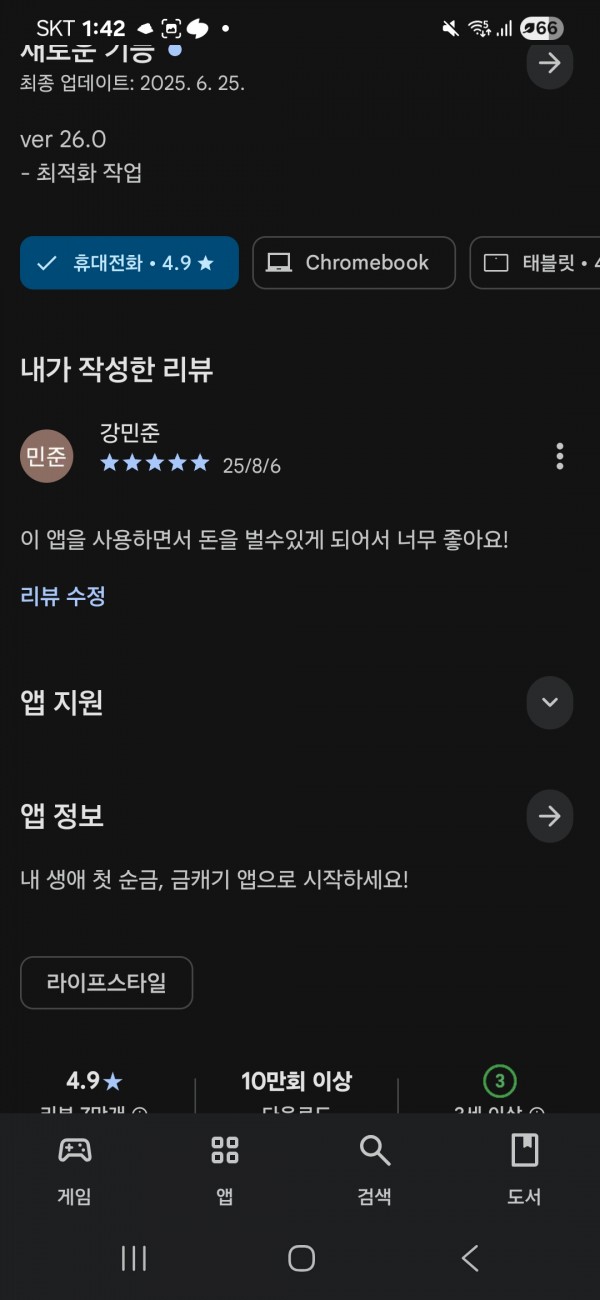The width and height of the screenshot is (600, 1300).
Task: Switch to the 앱 tab
Action: [225, 1170]
